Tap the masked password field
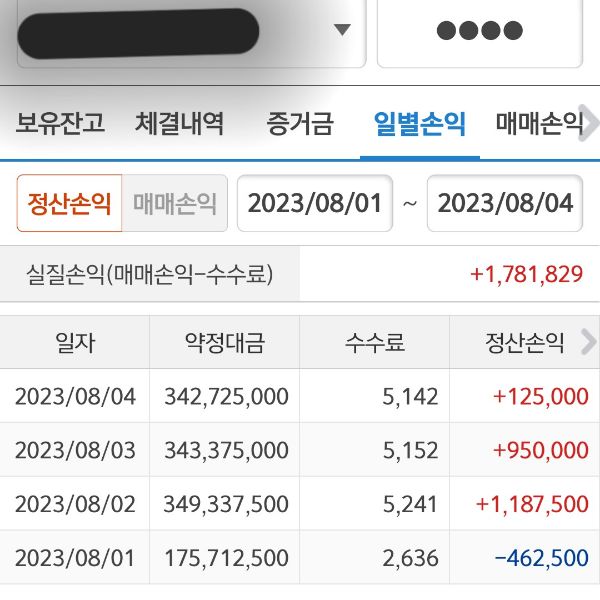 [x=478, y=31]
